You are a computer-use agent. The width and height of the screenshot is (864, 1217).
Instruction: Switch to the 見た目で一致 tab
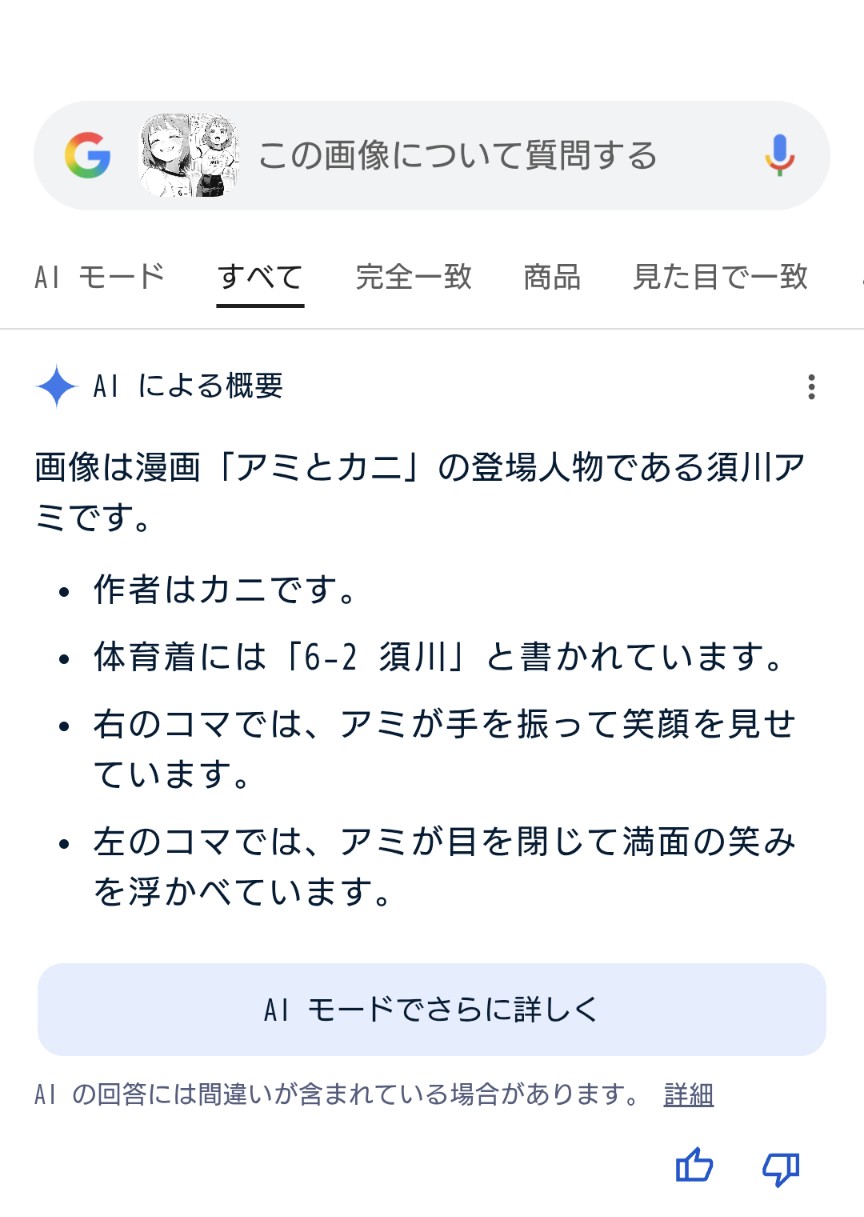[x=720, y=276]
